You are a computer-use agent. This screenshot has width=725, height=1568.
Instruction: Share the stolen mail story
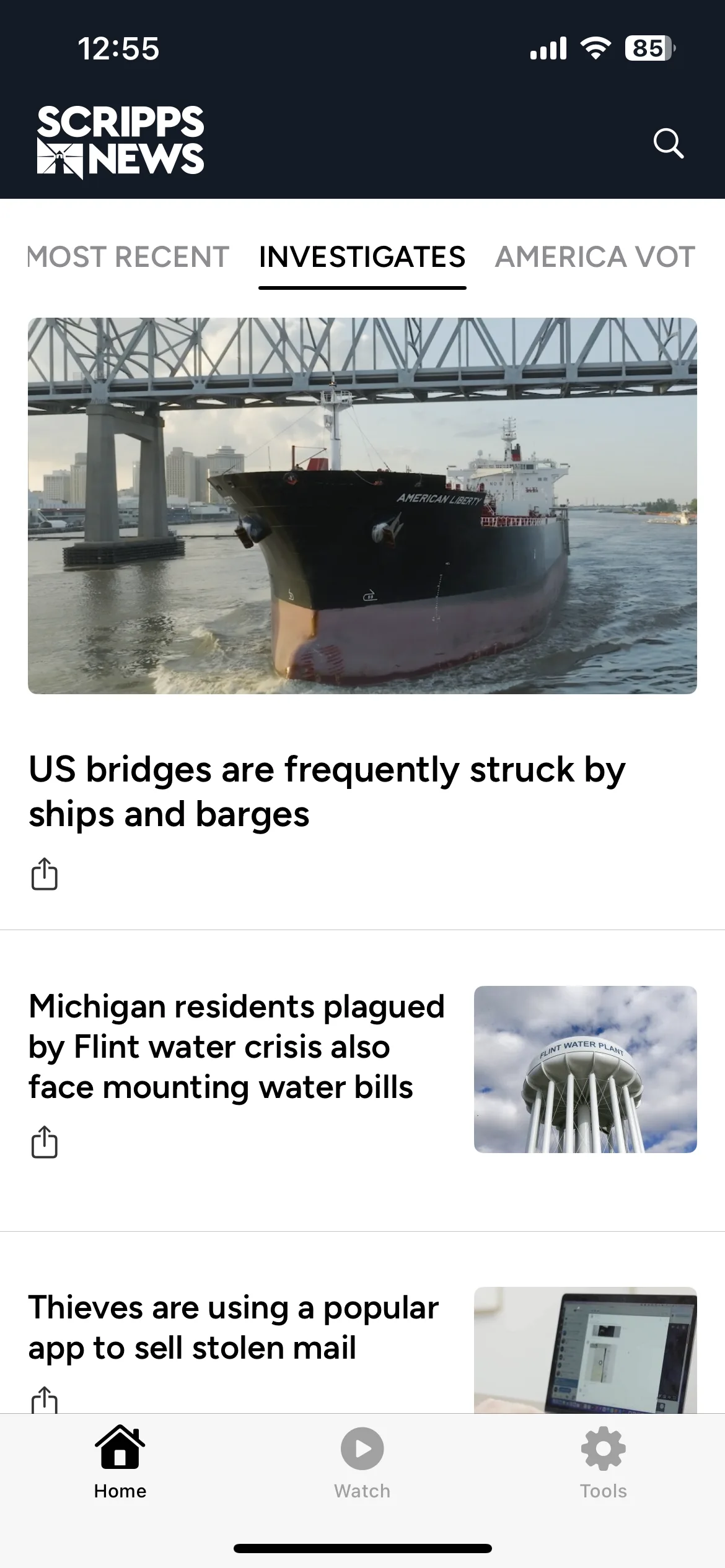(45, 1401)
